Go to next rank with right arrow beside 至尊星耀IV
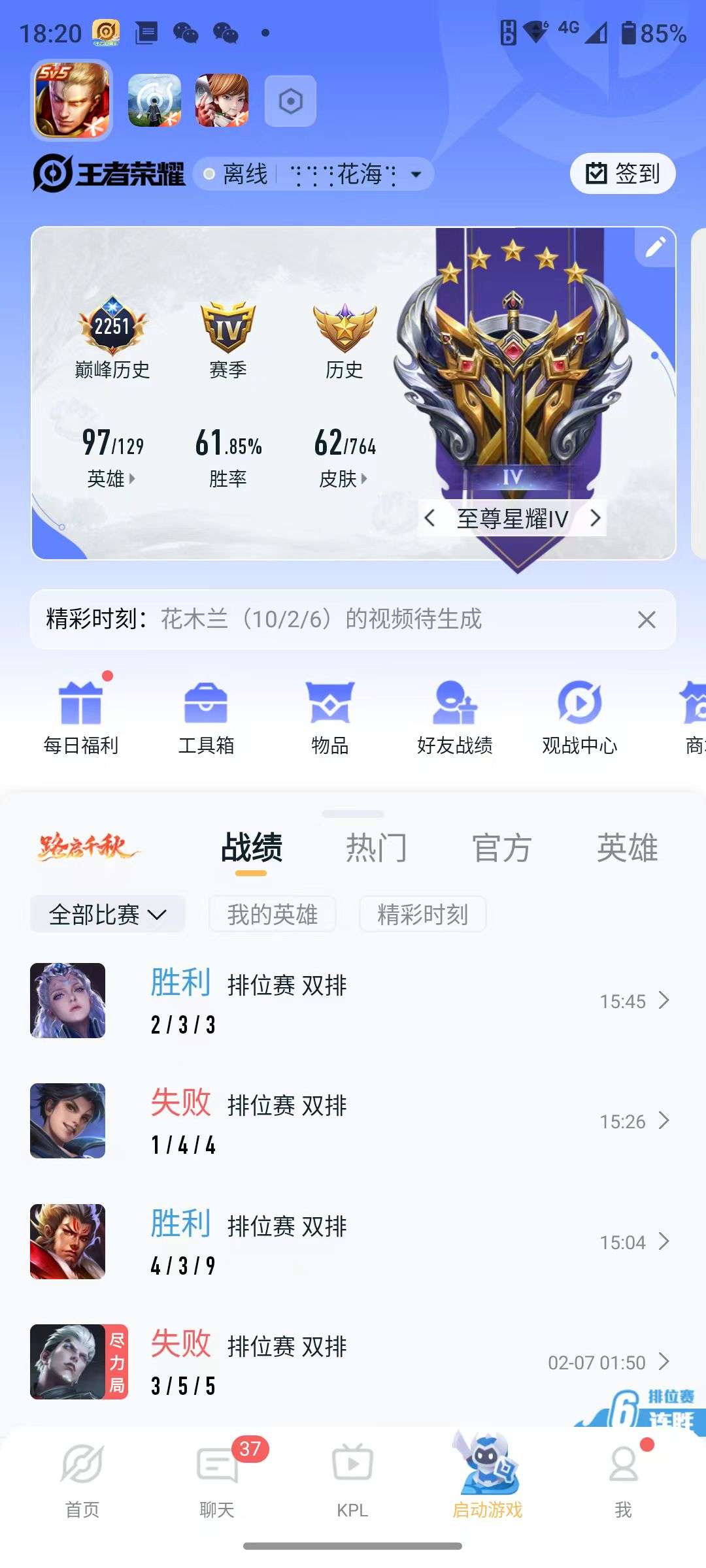This screenshot has width=706, height=1568. (x=596, y=518)
